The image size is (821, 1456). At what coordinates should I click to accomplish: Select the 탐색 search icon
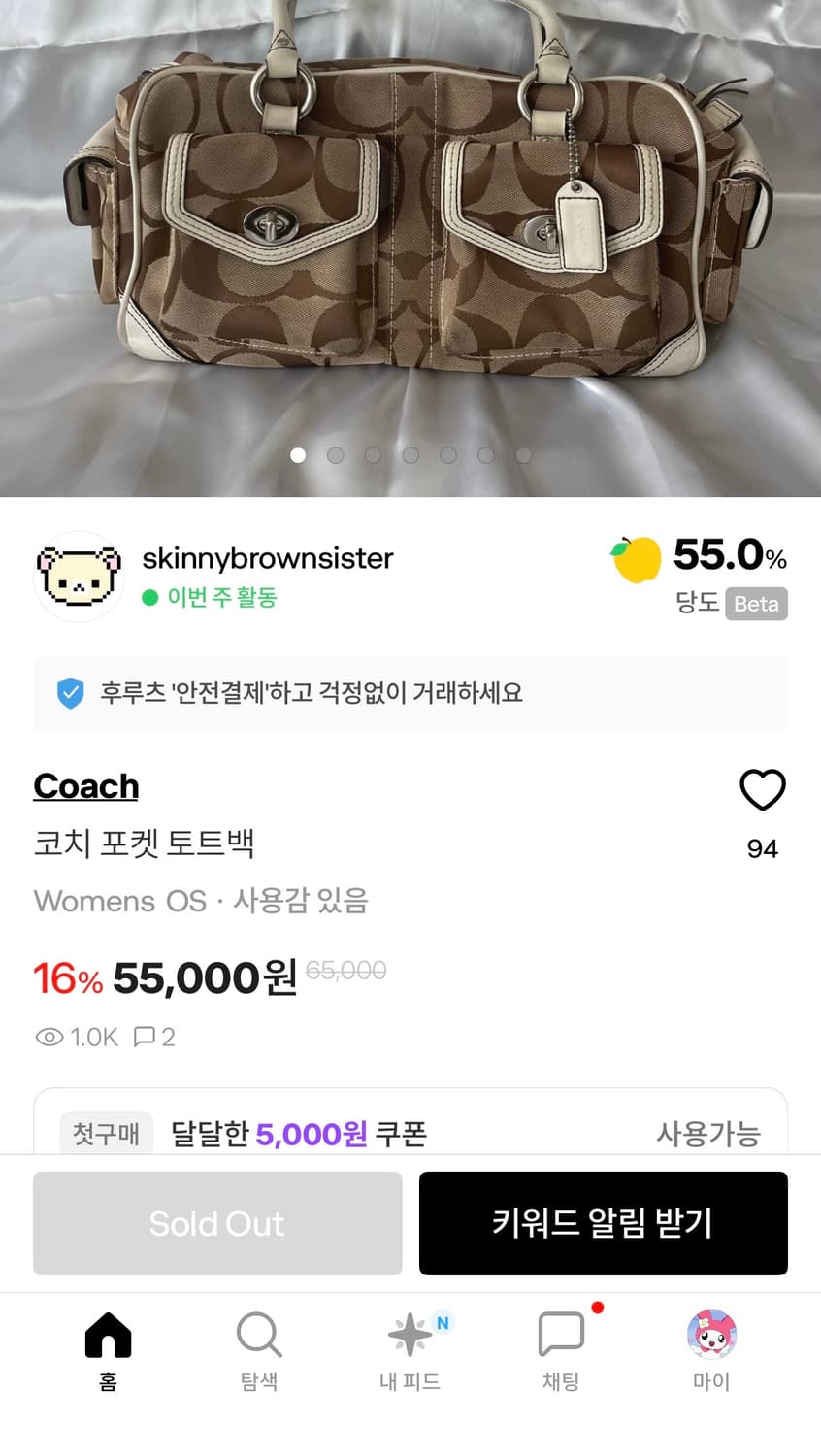pos(258,1335)
